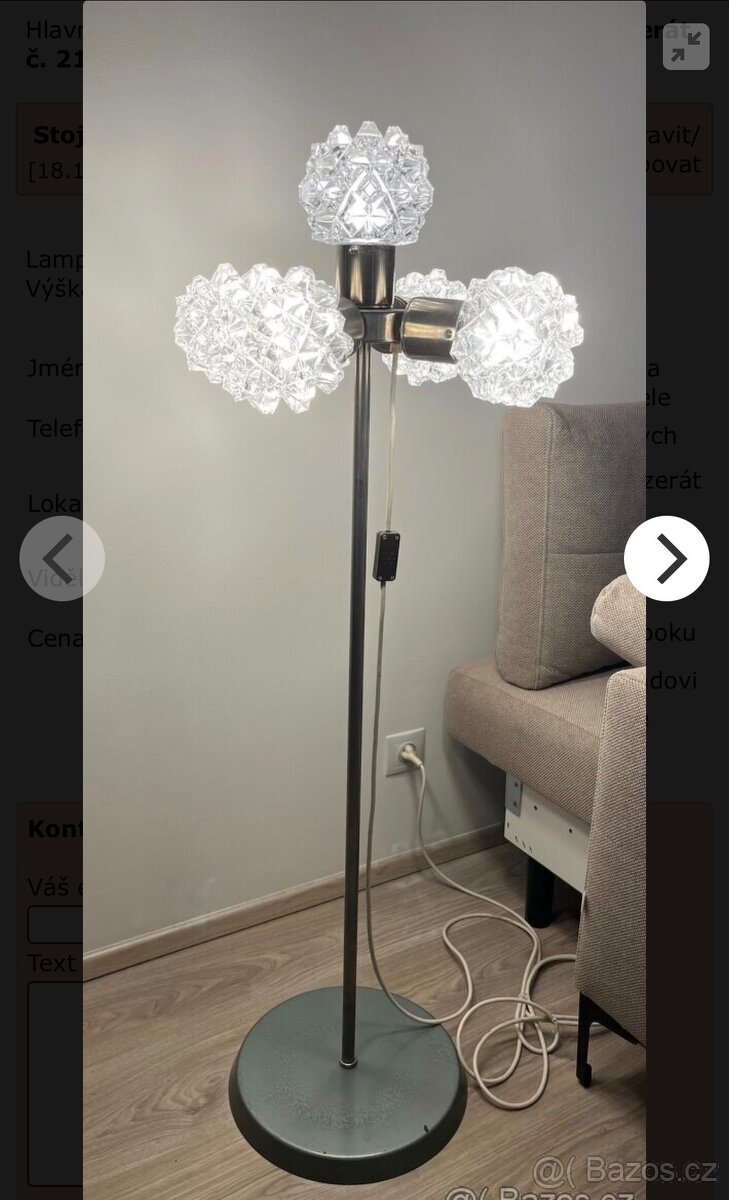Collapse the fullscreen image viewer
This screenshot has height=1200, width=729.
point(686,47)
